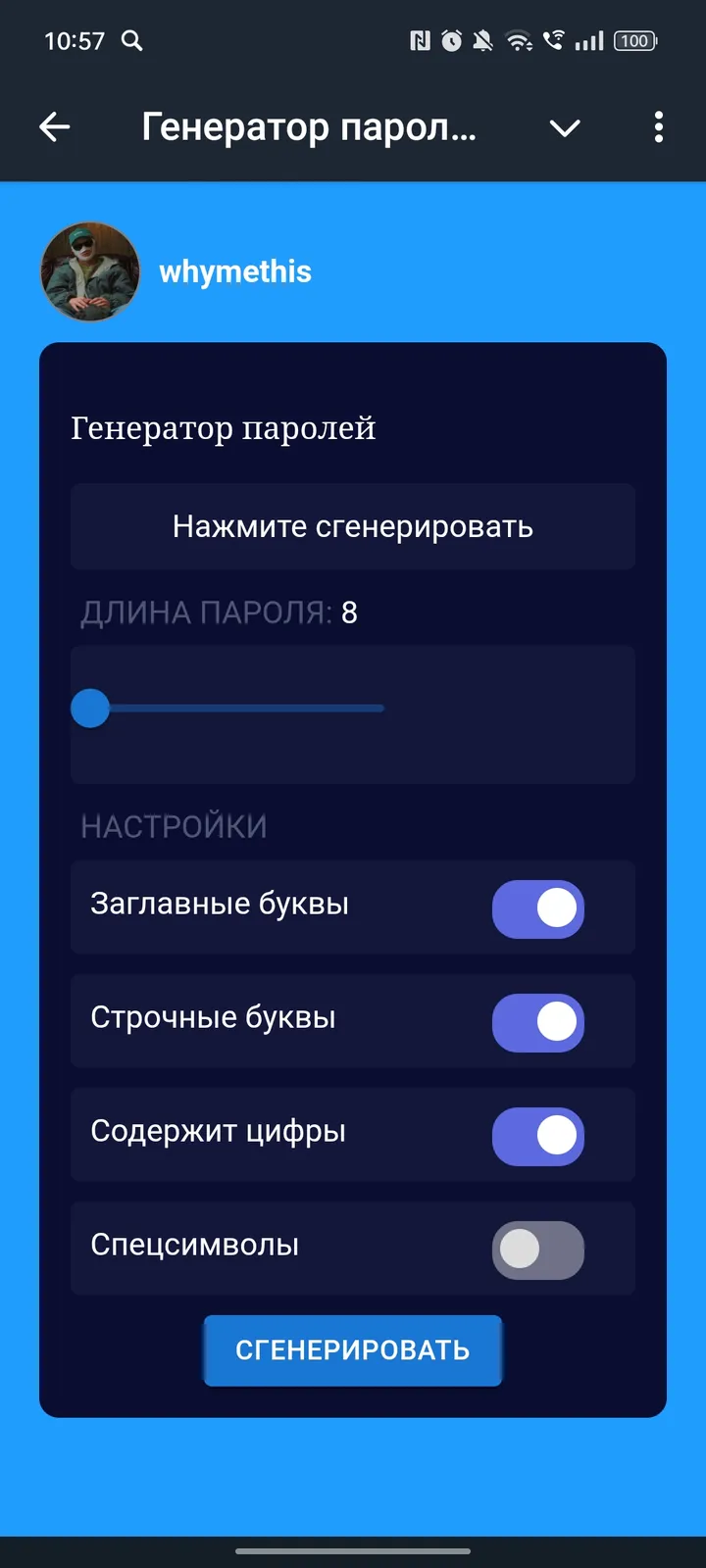Turn off Строчные буквы option
The image size is (706, 1568).
coord(537,1022)
